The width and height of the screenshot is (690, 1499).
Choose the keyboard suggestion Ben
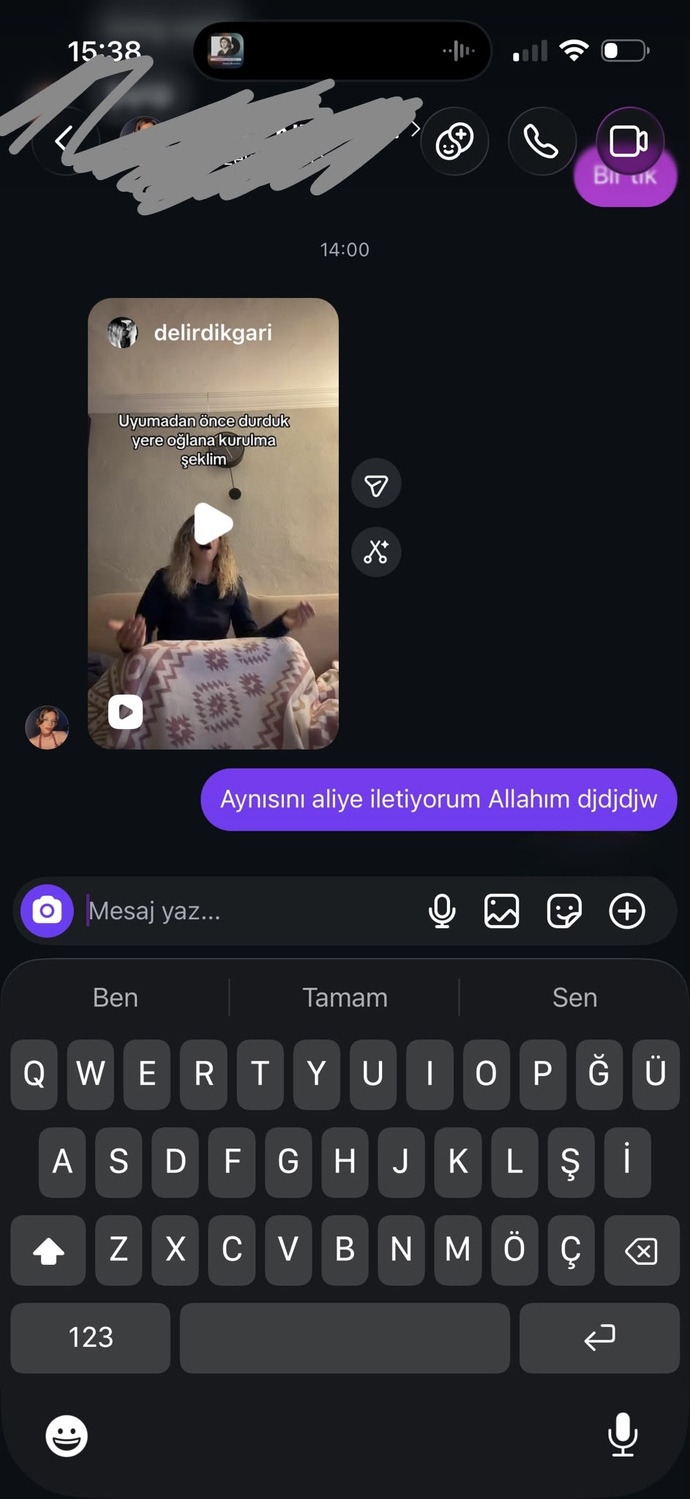115,997
